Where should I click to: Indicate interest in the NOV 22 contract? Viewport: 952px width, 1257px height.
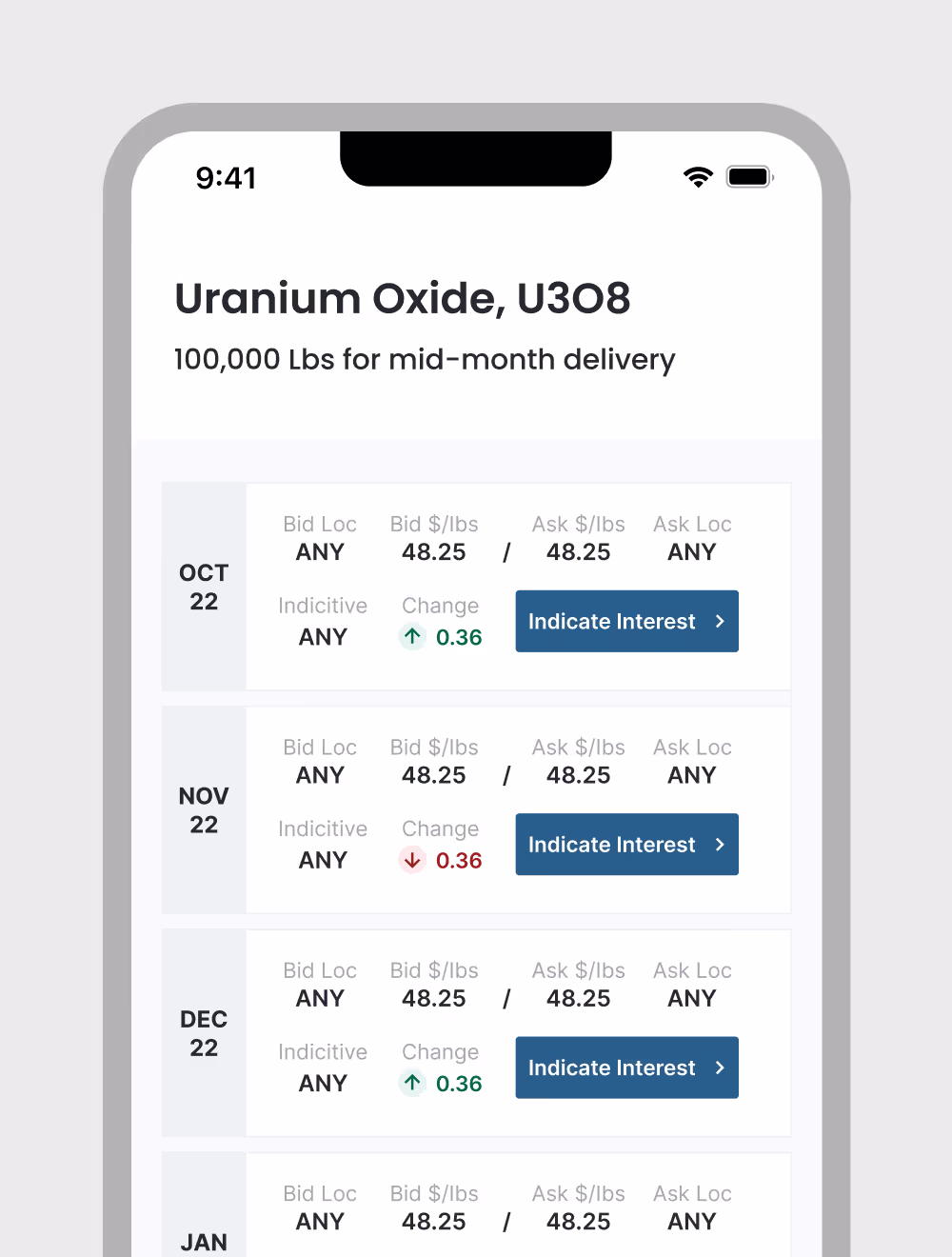[626, 845]
